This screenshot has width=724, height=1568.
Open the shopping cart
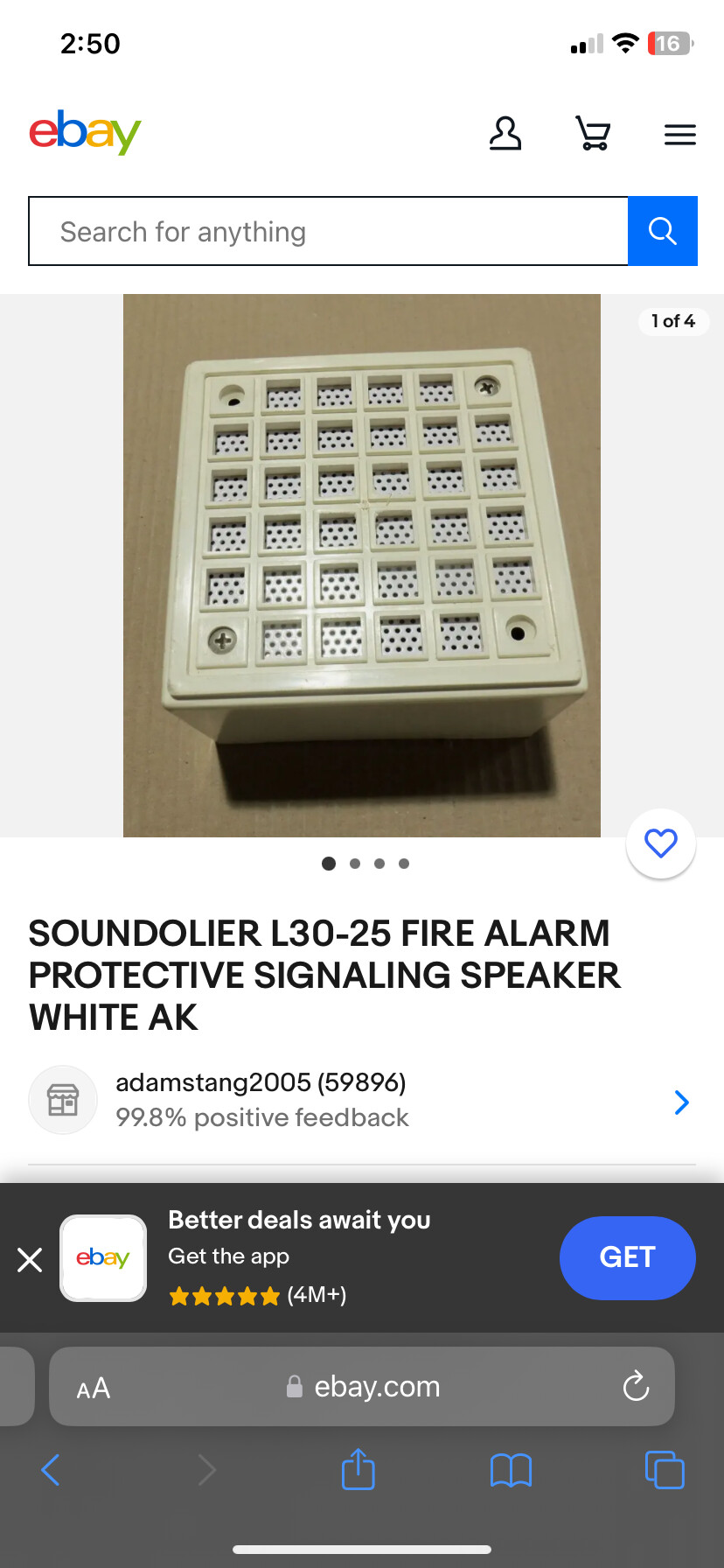(593, 135)
